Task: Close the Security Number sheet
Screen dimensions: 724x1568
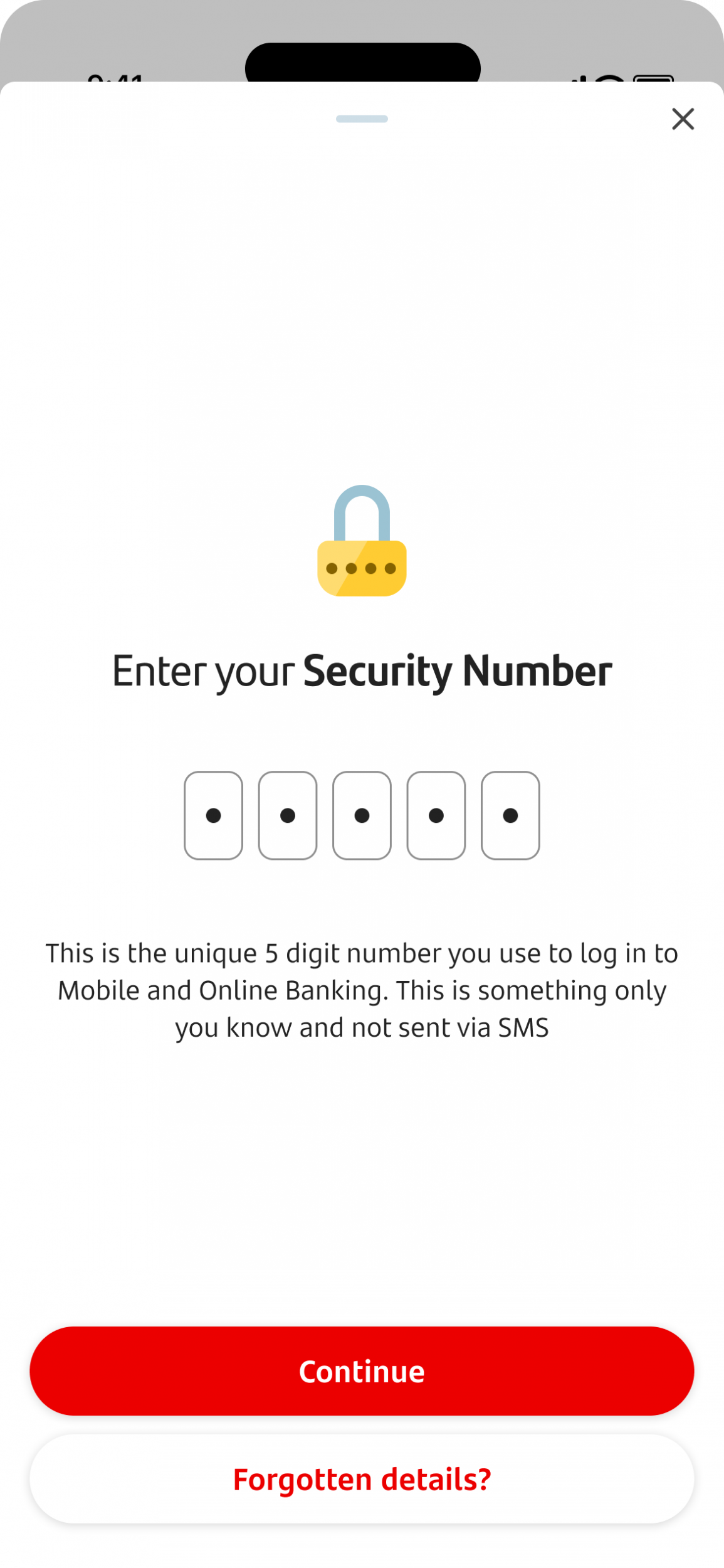Action: (683, 119)
